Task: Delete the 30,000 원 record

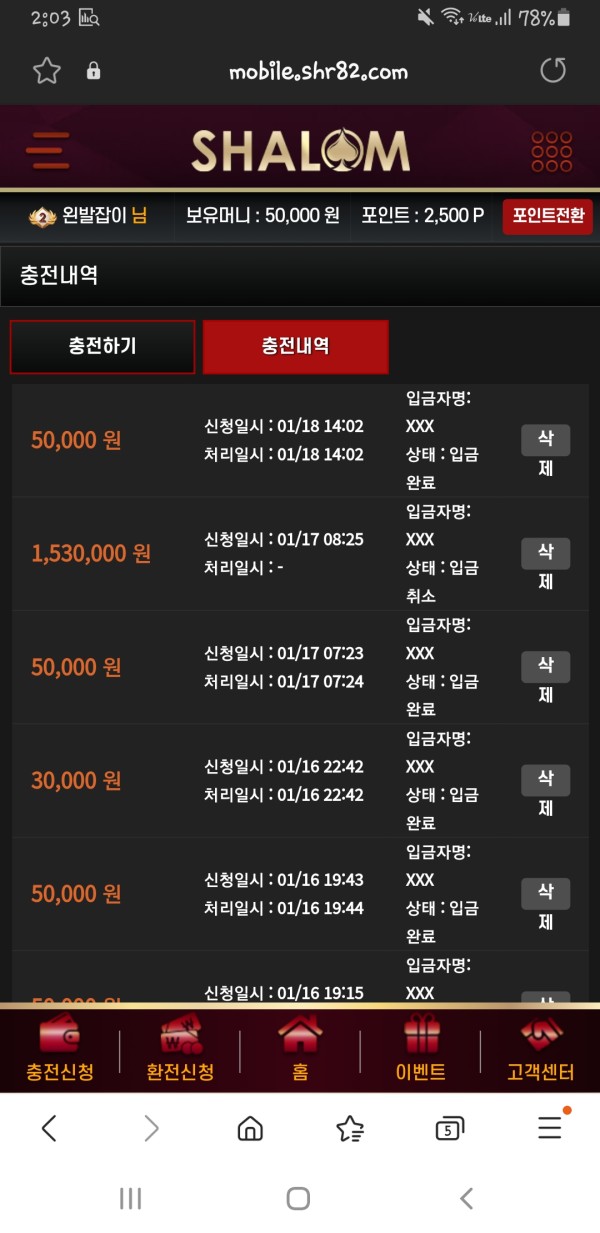Action: (x=545, y=793)
